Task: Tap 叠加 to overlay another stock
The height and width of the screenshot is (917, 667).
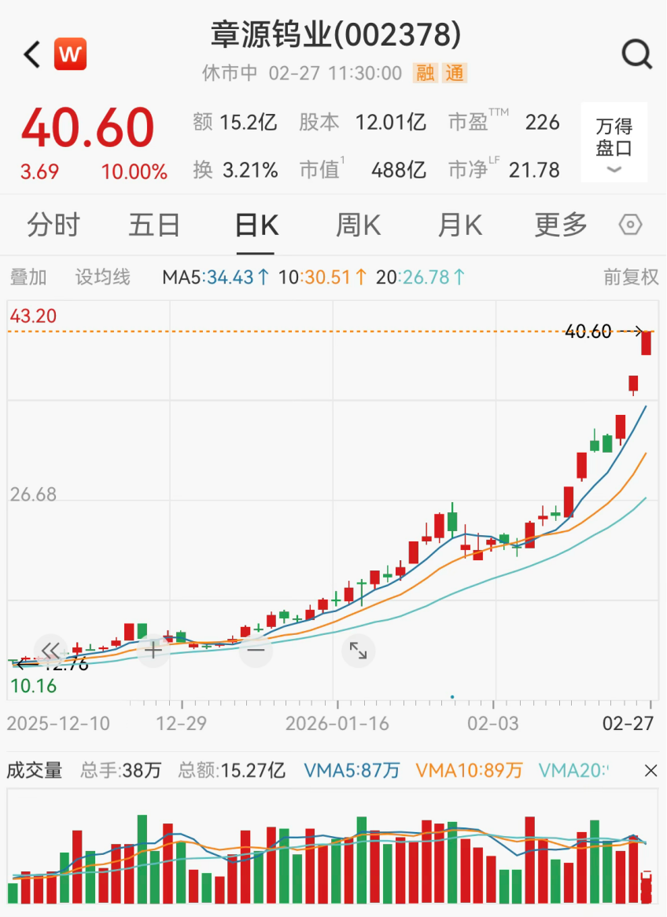Action: click(28, 277)
